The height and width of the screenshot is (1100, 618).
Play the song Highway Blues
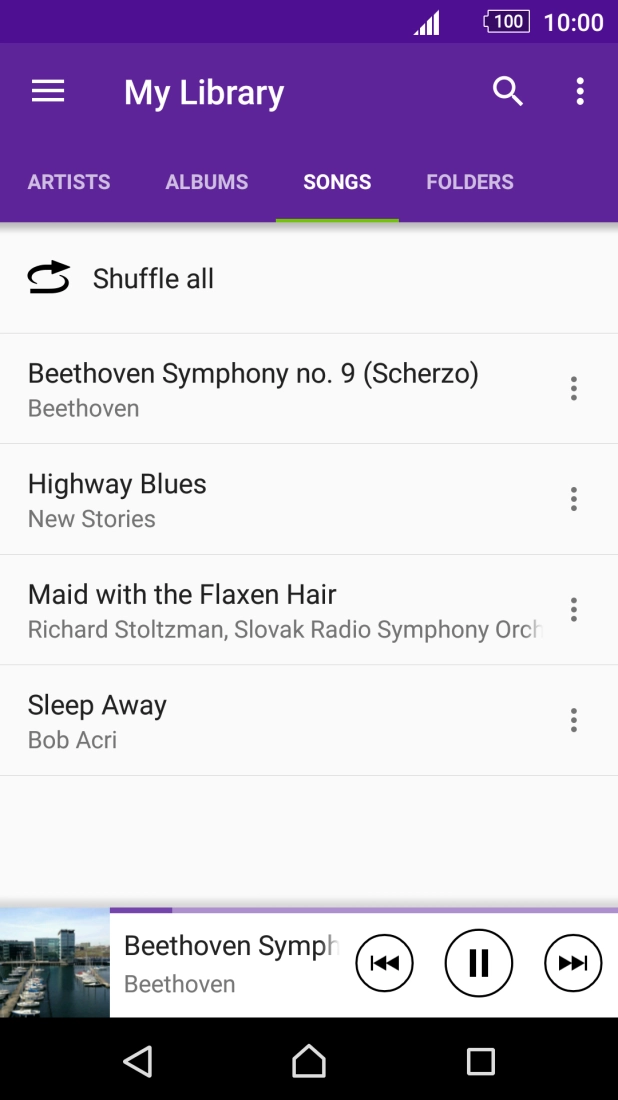click(x=117, y=499)
